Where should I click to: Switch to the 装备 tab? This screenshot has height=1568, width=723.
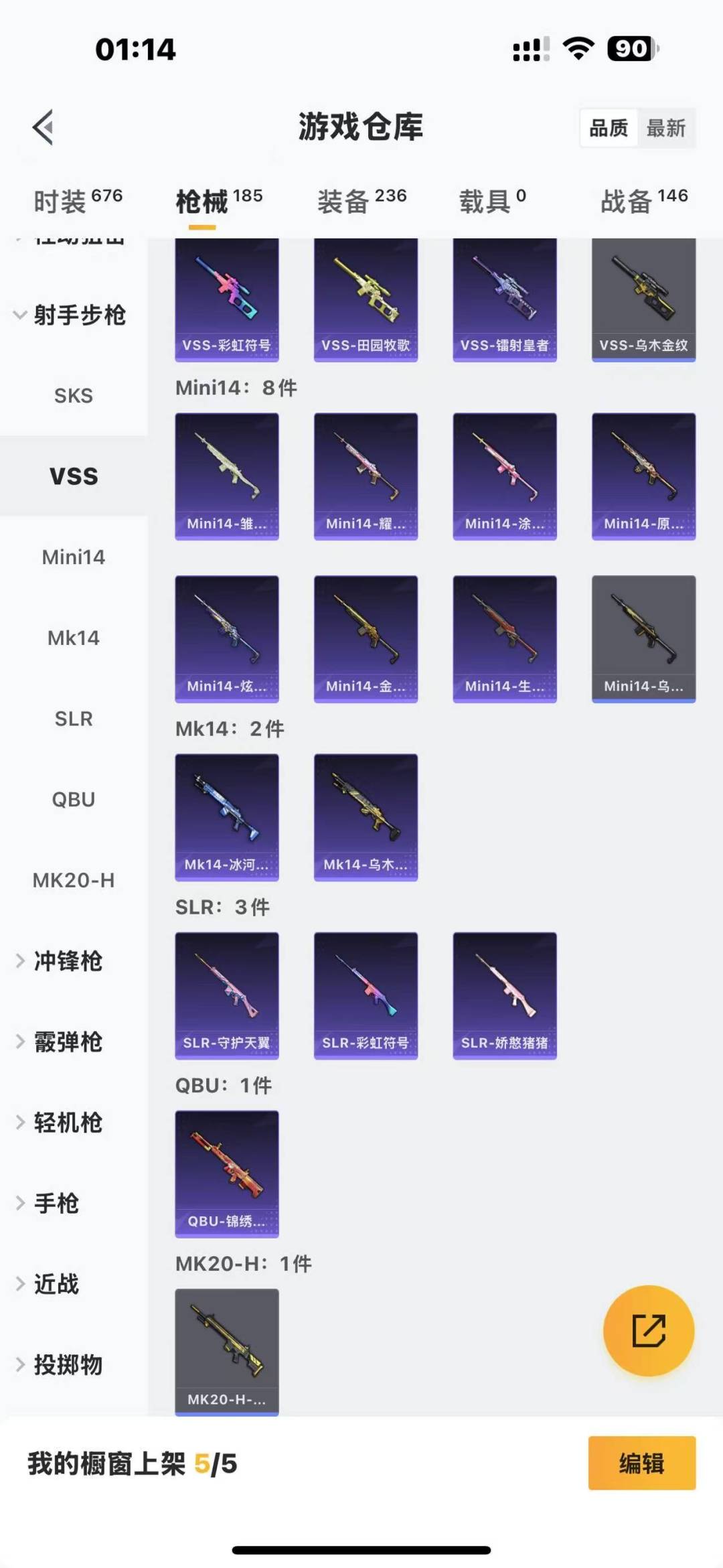[361, 201]
